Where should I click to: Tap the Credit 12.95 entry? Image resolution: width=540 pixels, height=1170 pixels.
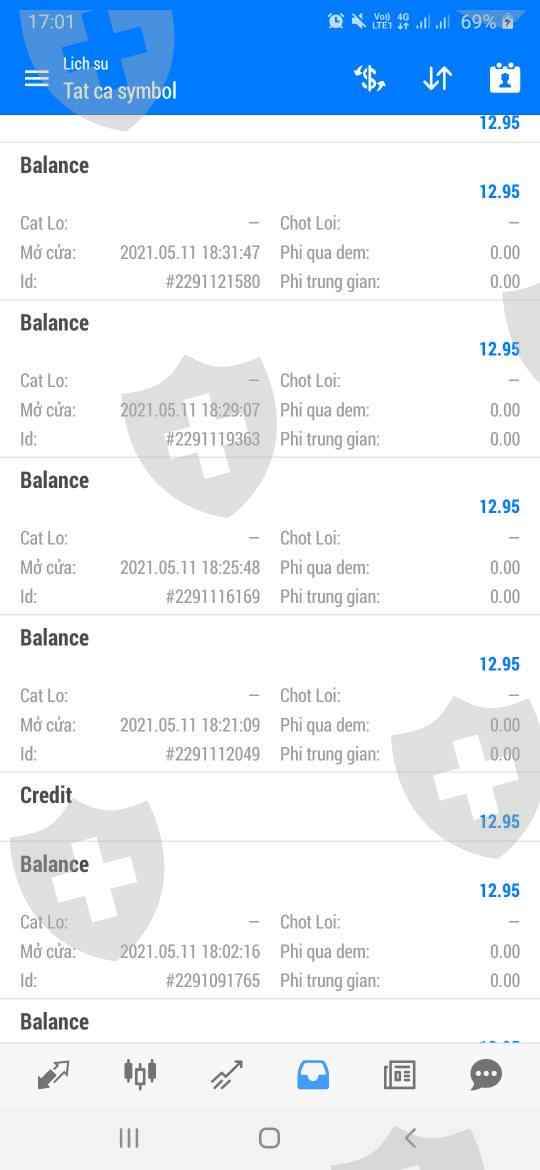click(x=270, y=807)
